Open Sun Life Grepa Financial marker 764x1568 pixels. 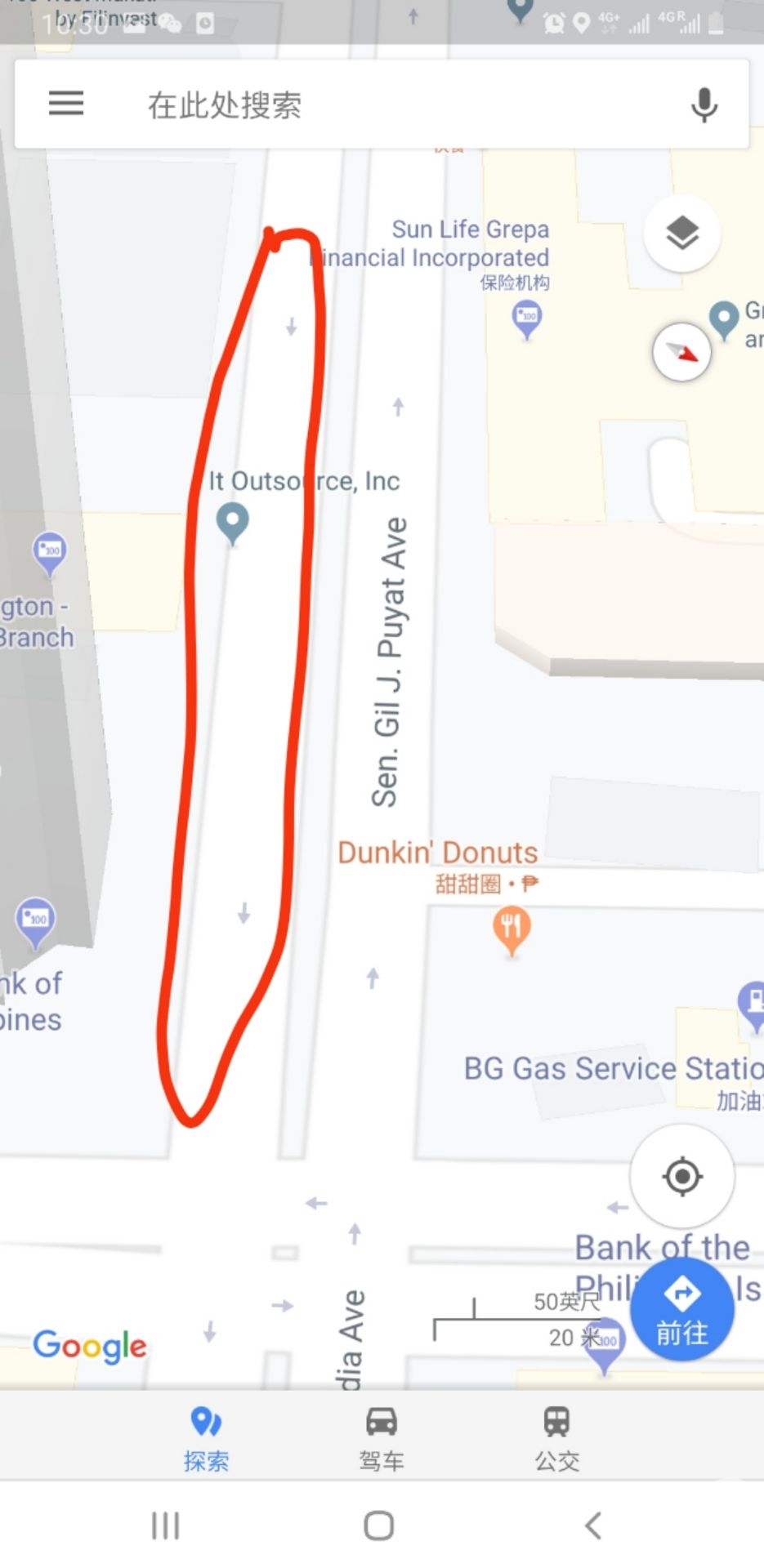pyautogui.click(x=527, y=318)
